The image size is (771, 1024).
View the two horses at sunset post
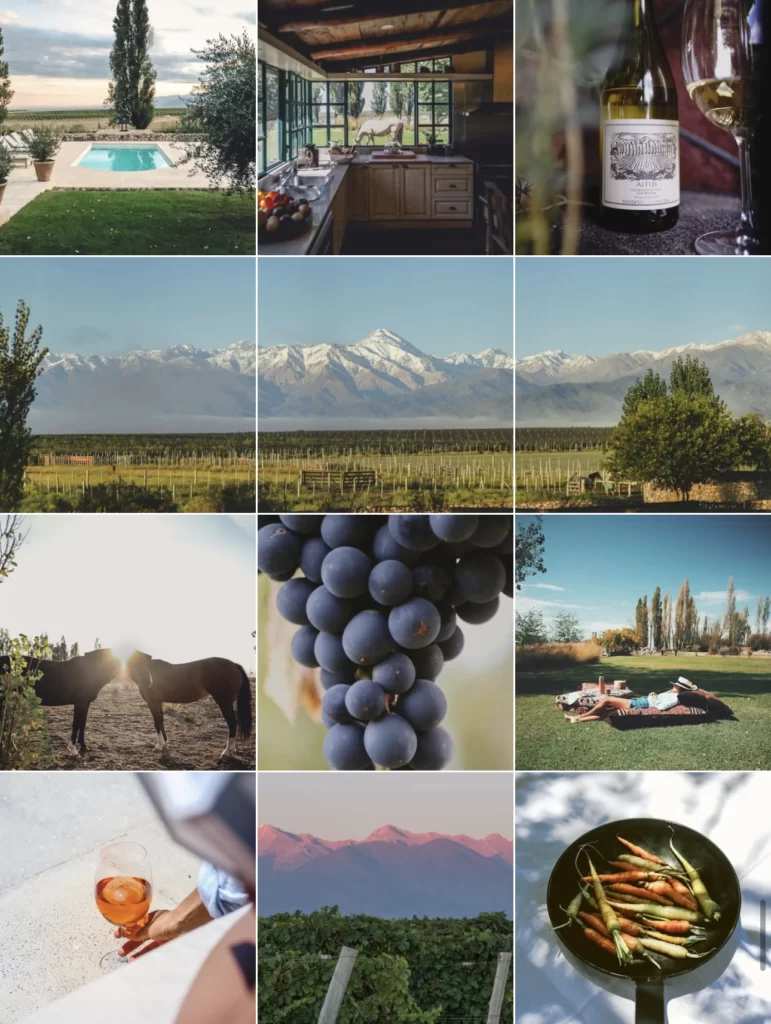[127, 642]
